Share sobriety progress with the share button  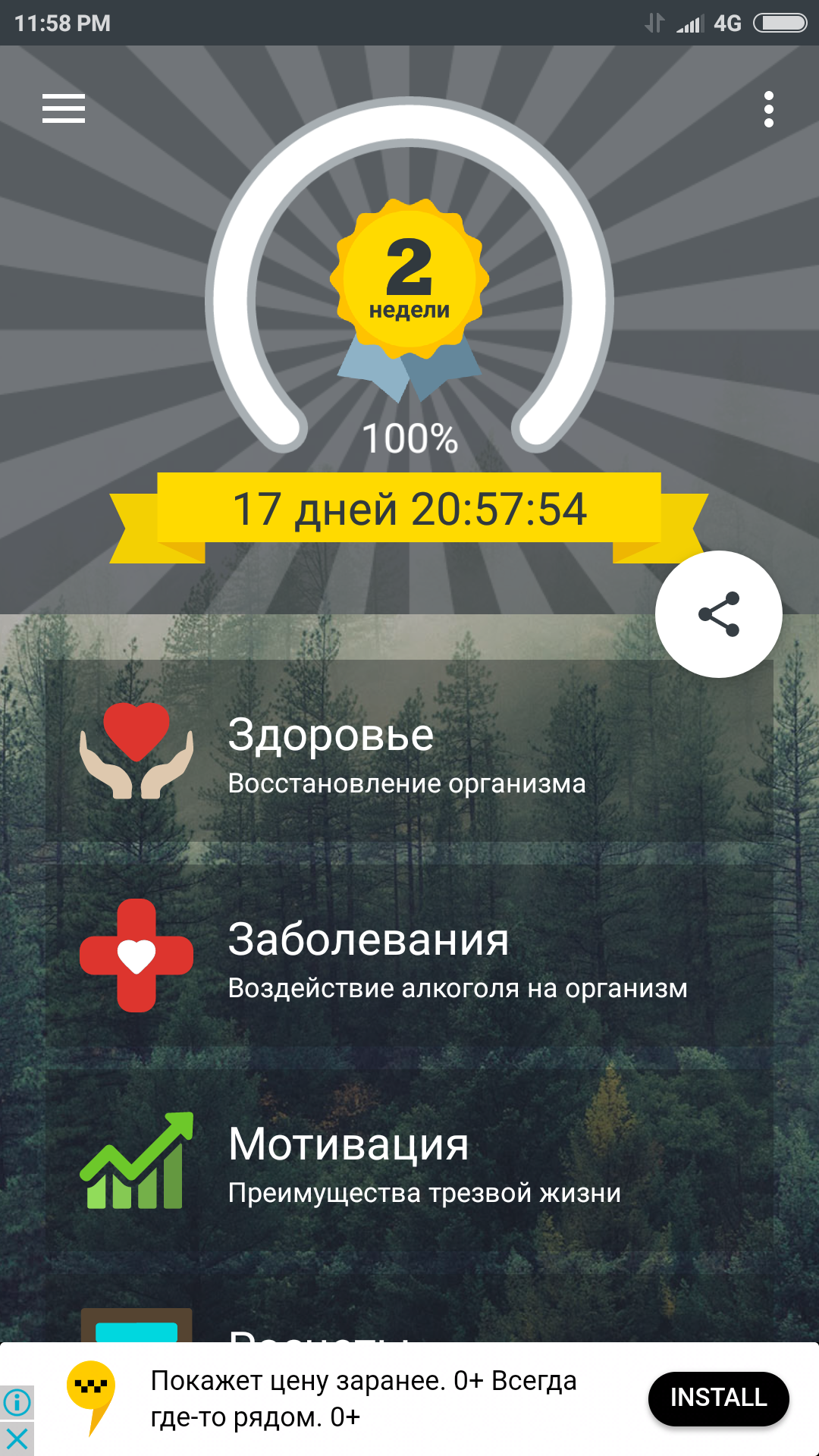[x=718, y=613]
